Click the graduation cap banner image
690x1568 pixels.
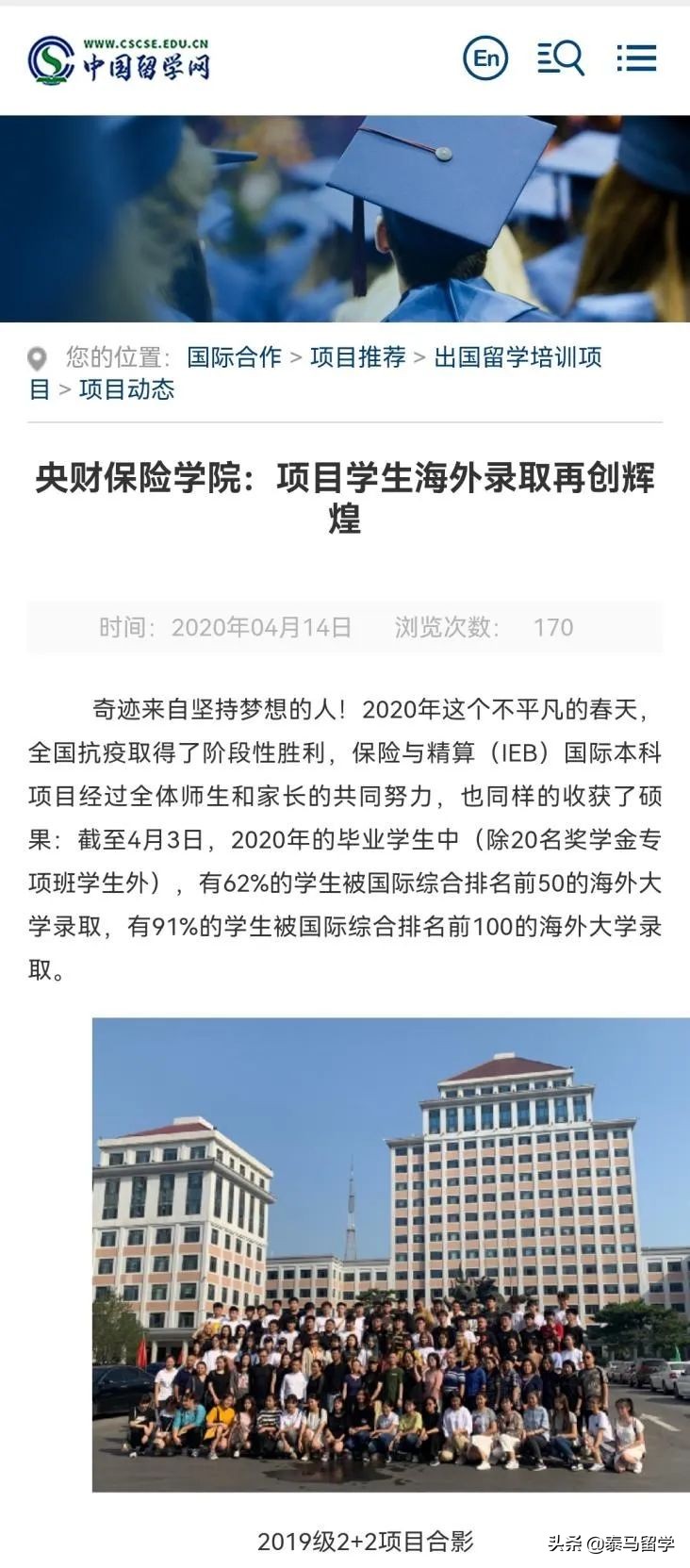point(345,217)
